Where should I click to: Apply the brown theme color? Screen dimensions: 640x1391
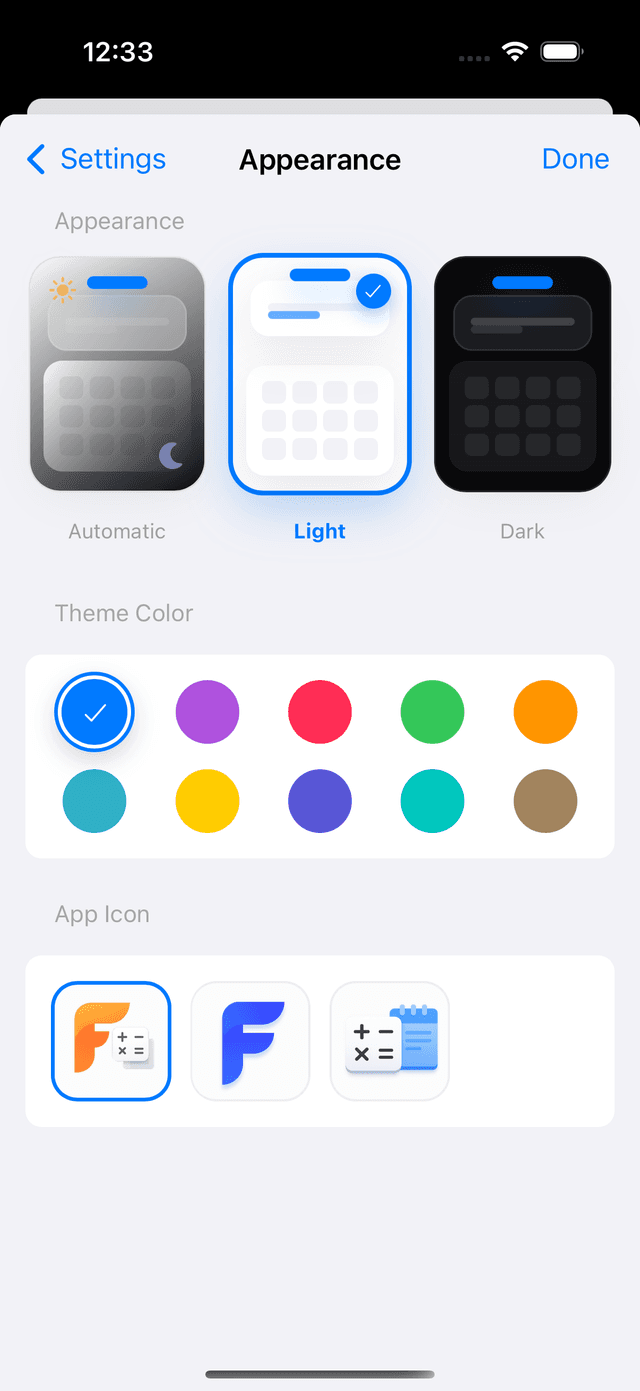pyautogui.click(x=545, y=801)
